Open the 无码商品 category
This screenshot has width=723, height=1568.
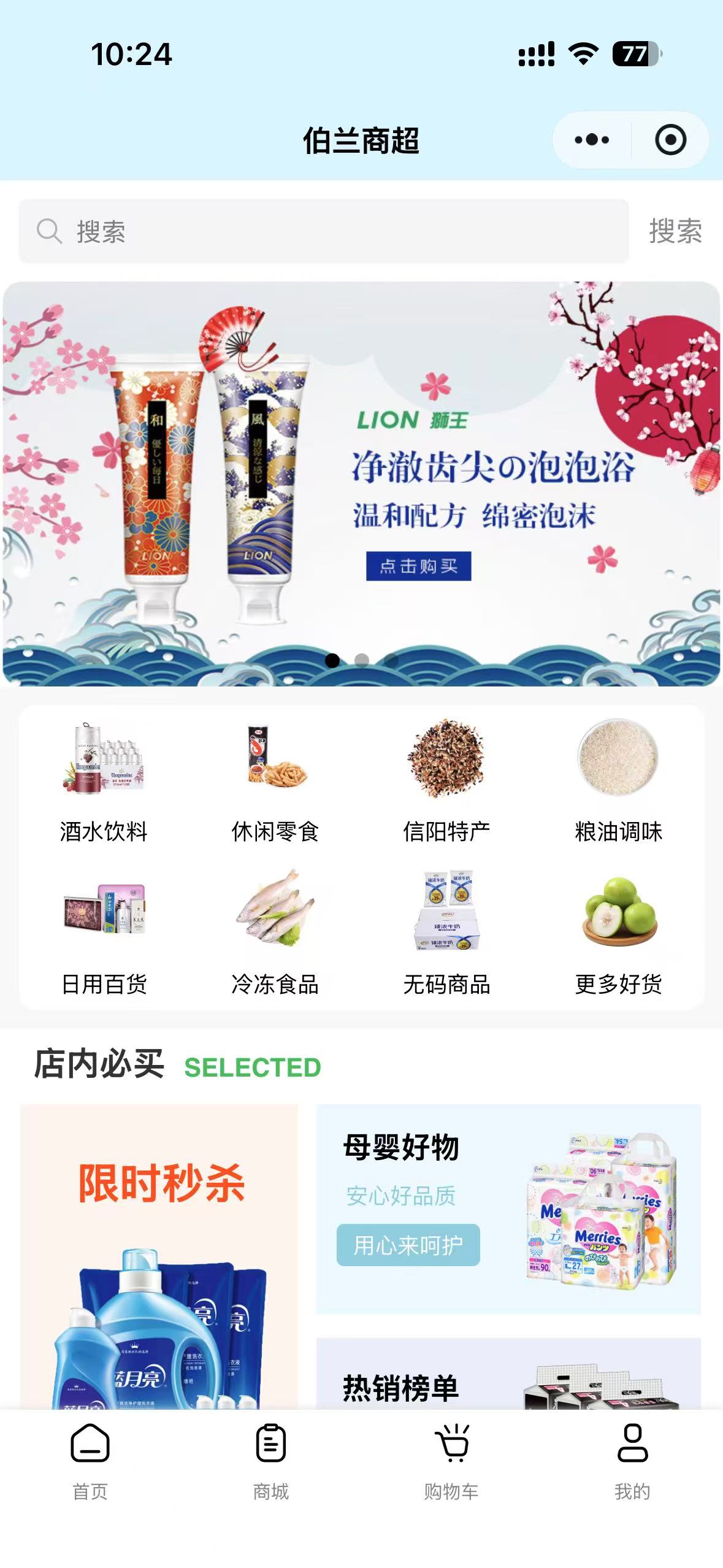click(446, 932)
